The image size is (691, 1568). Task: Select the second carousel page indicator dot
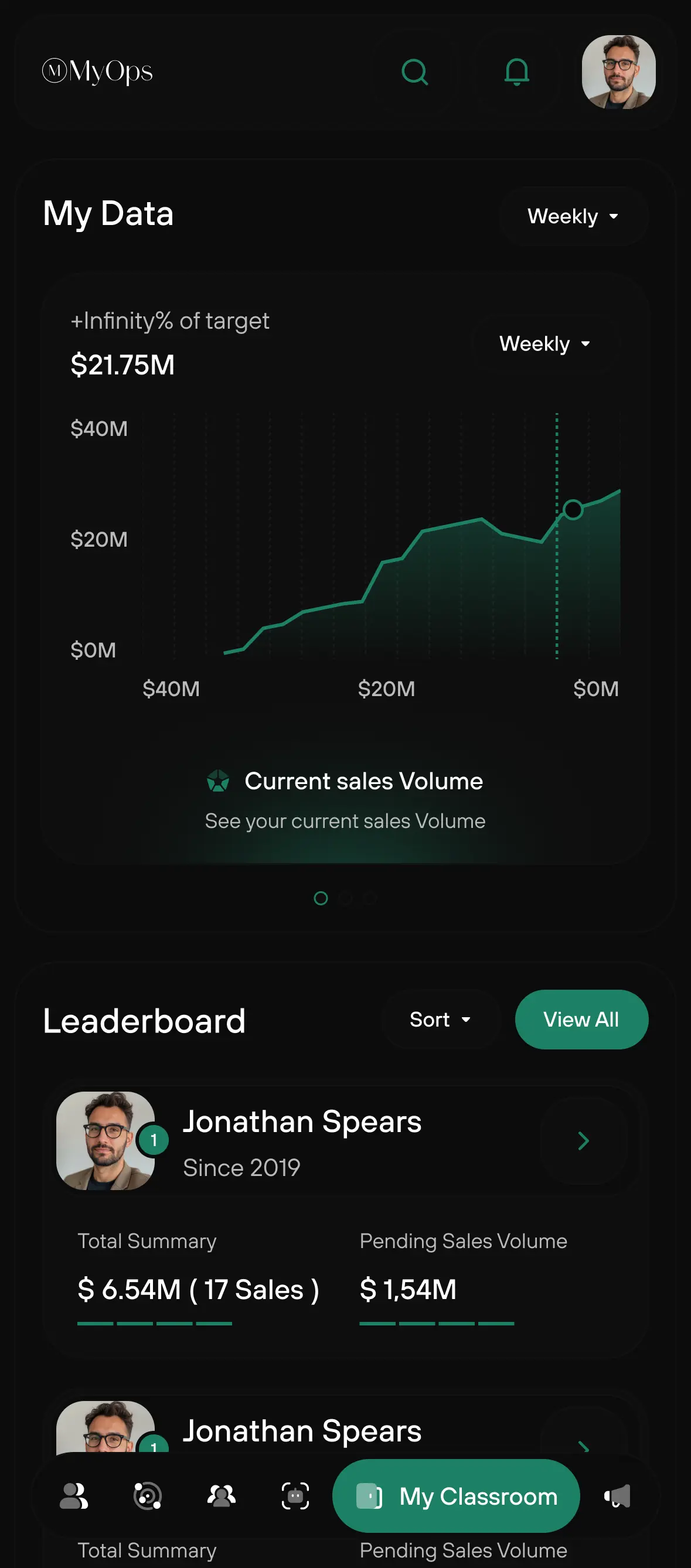(x=346, y=898)
